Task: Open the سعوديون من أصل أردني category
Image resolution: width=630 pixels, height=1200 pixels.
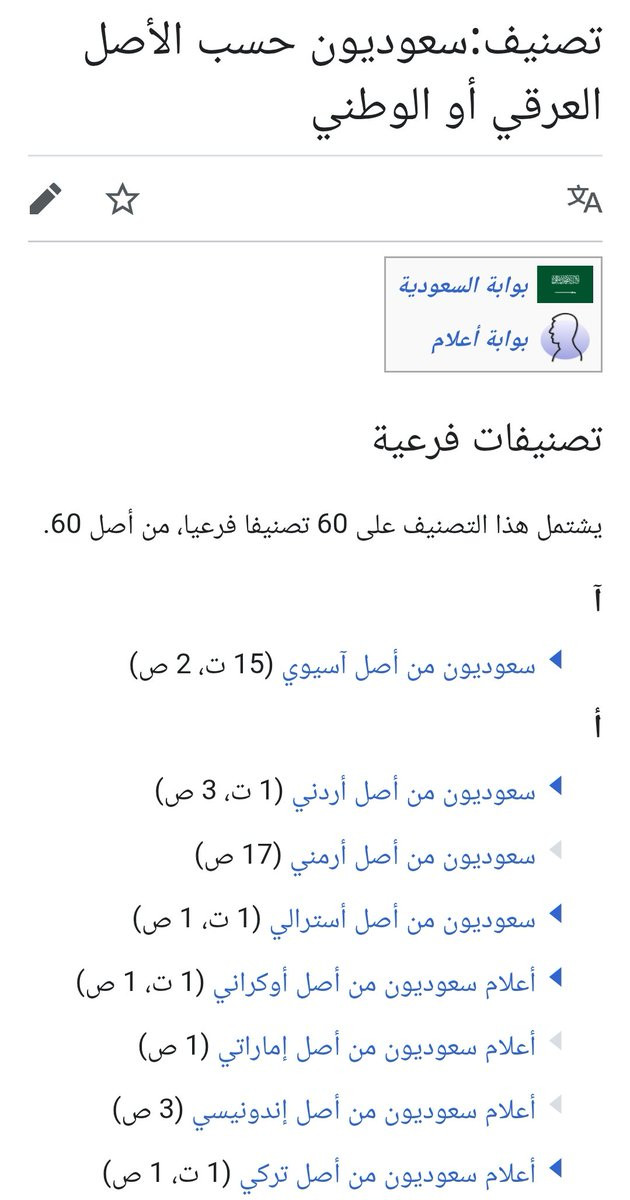Action: [x=414, y=792]
